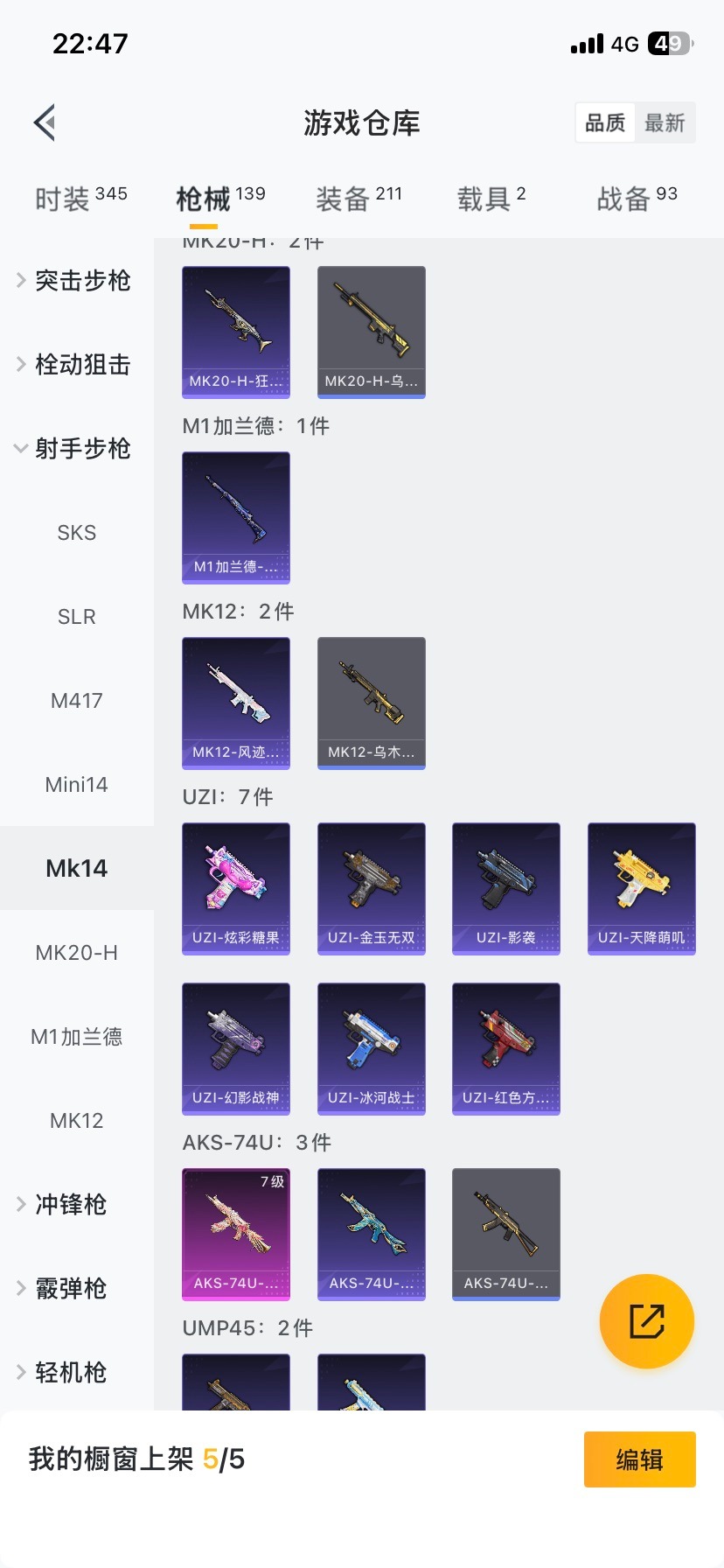View the UZI-天降萌叽 skin

click(x=642, y=888)
